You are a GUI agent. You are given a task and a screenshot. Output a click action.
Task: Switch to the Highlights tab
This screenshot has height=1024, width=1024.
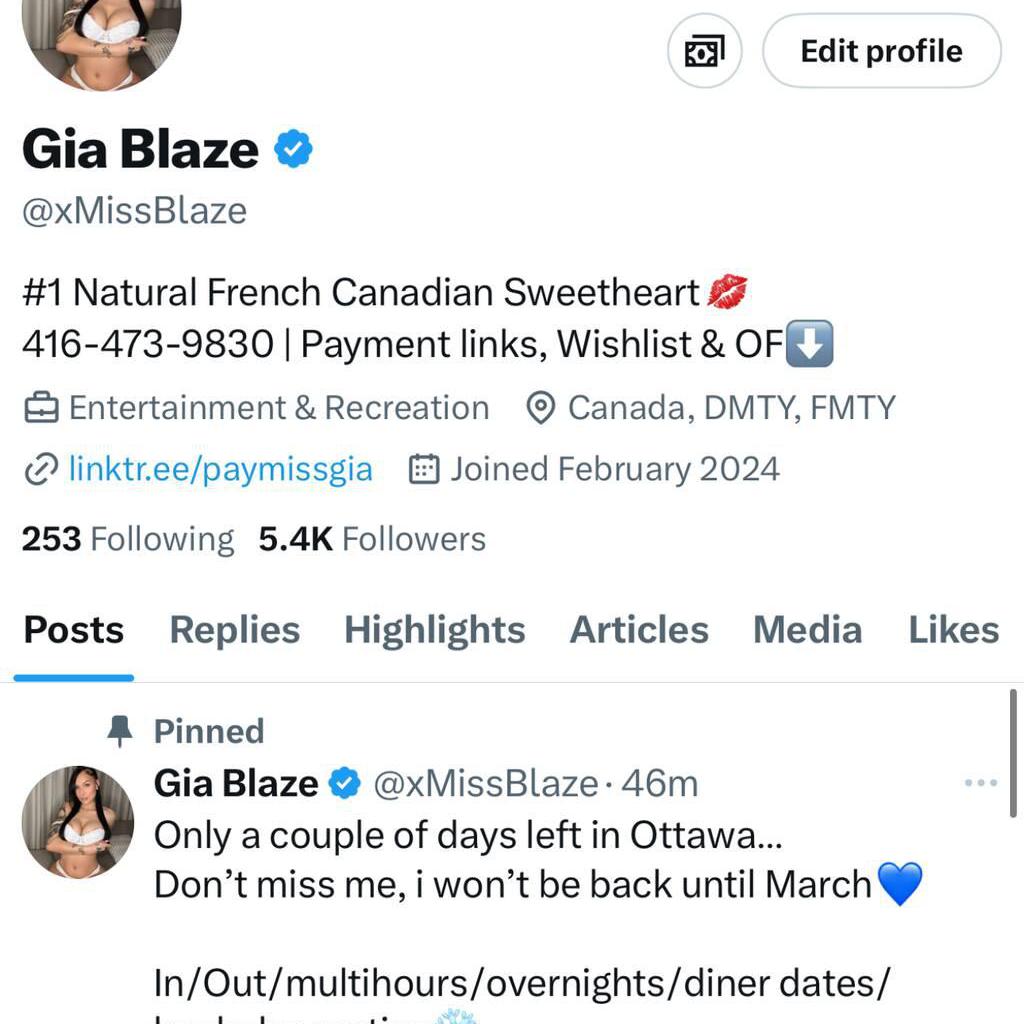click(434, 630)
